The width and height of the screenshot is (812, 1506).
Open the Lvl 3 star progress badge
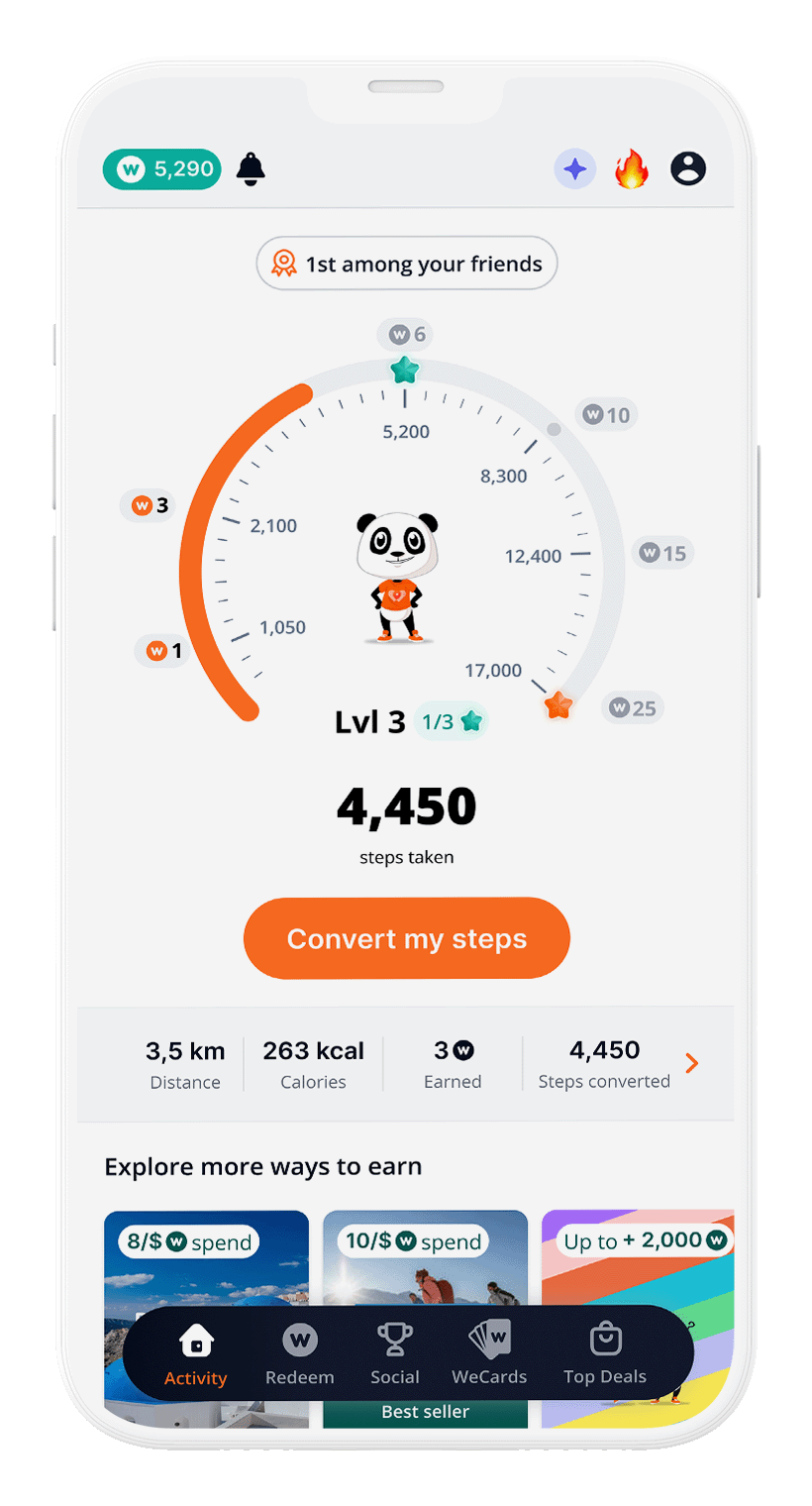[x=451, y=721]
